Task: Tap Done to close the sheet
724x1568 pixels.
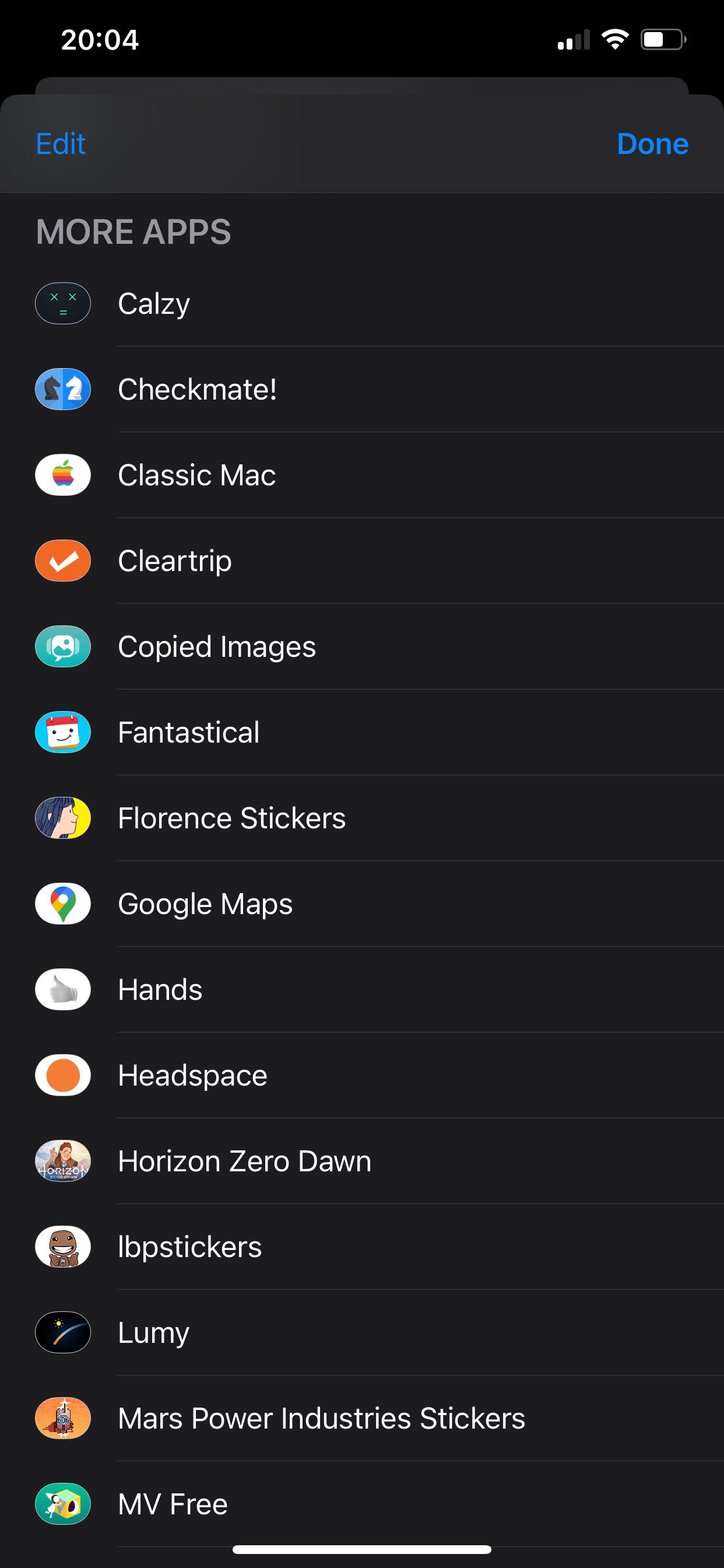Action: tap(652, 144)
